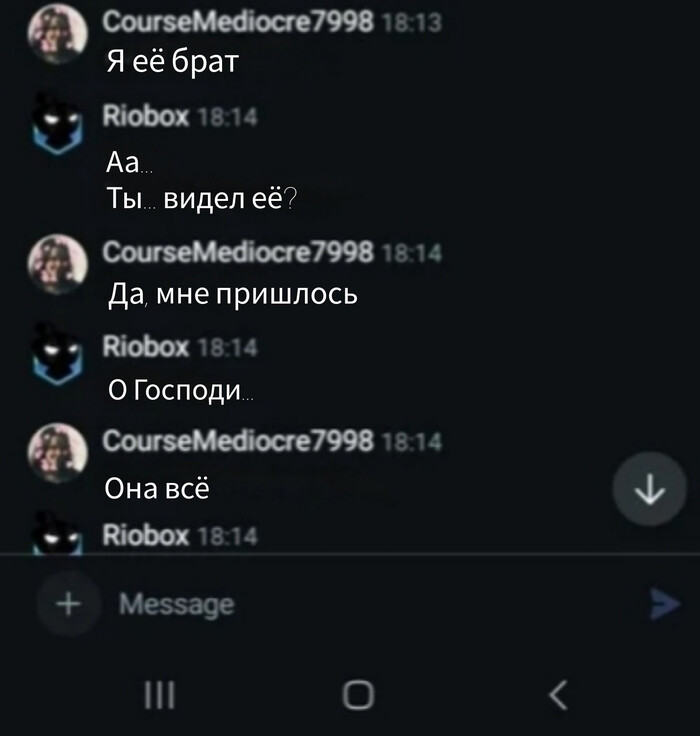Tap the system home button
The width and height of the screenshot is (700, 736).
357,694
